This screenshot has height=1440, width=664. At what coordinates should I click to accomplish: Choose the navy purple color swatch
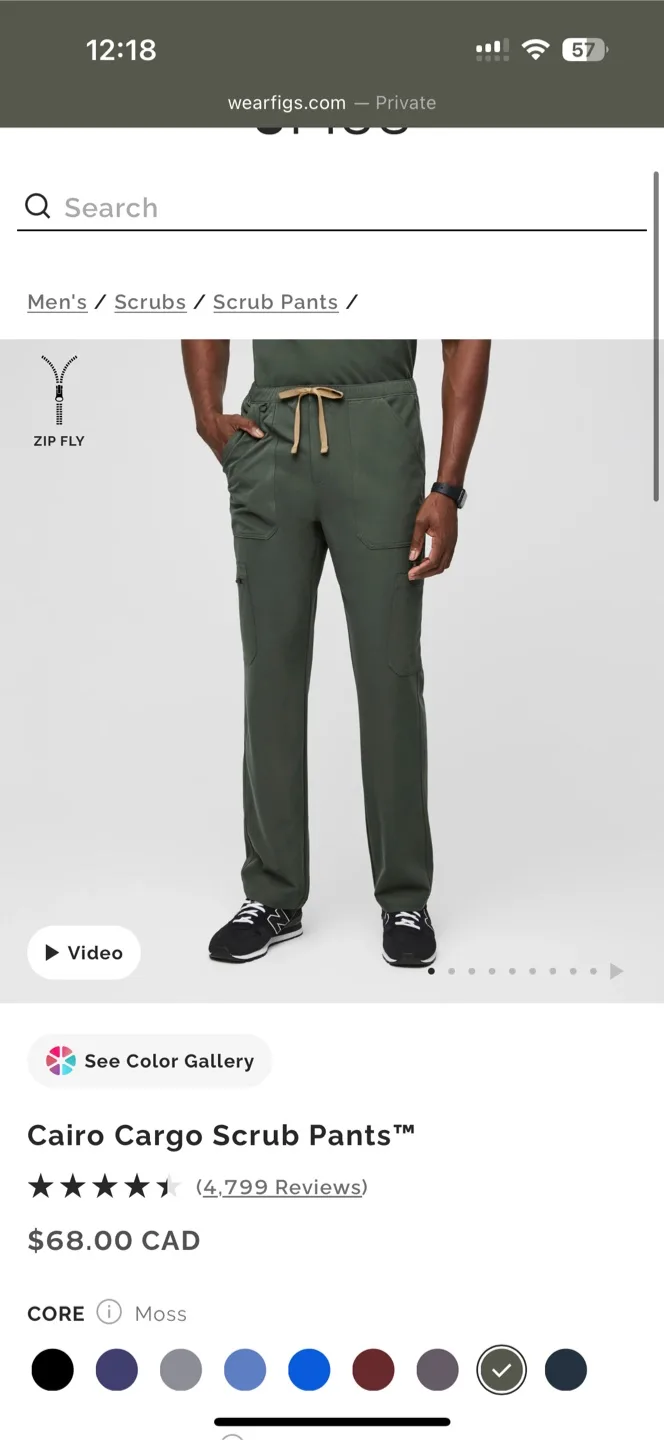[117, 1370]
